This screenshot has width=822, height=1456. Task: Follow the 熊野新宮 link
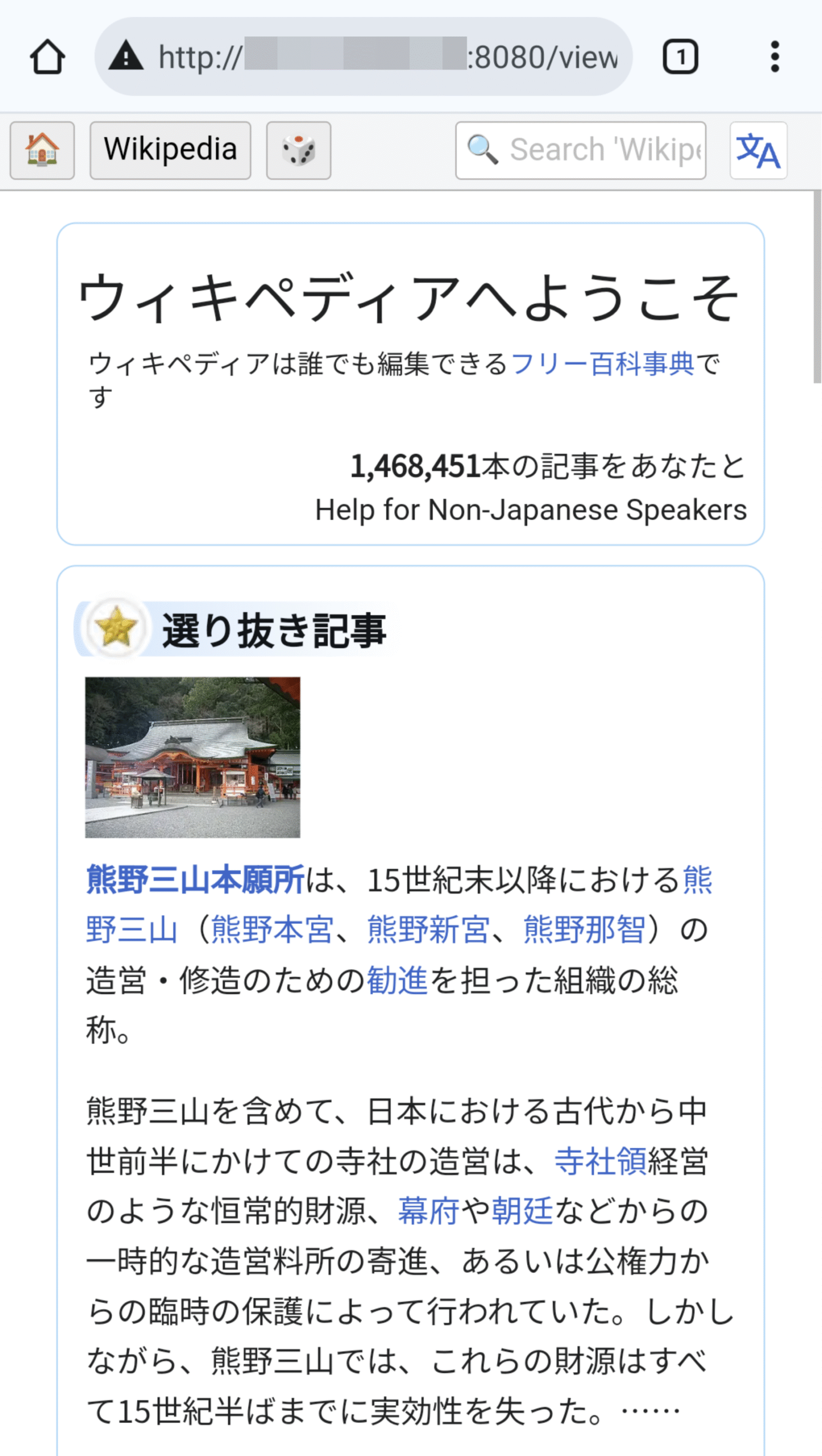427,930
